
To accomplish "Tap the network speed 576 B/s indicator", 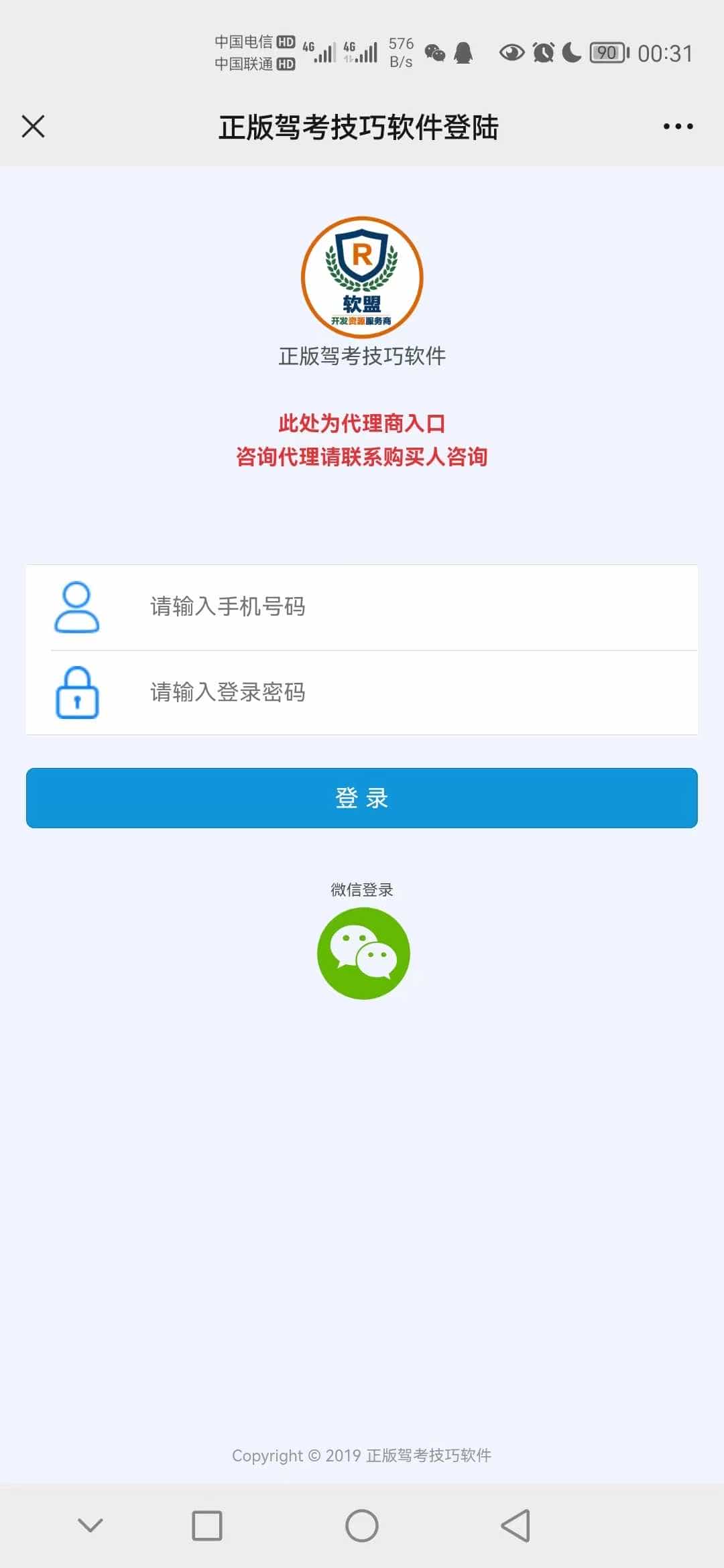I will [401, 52].
